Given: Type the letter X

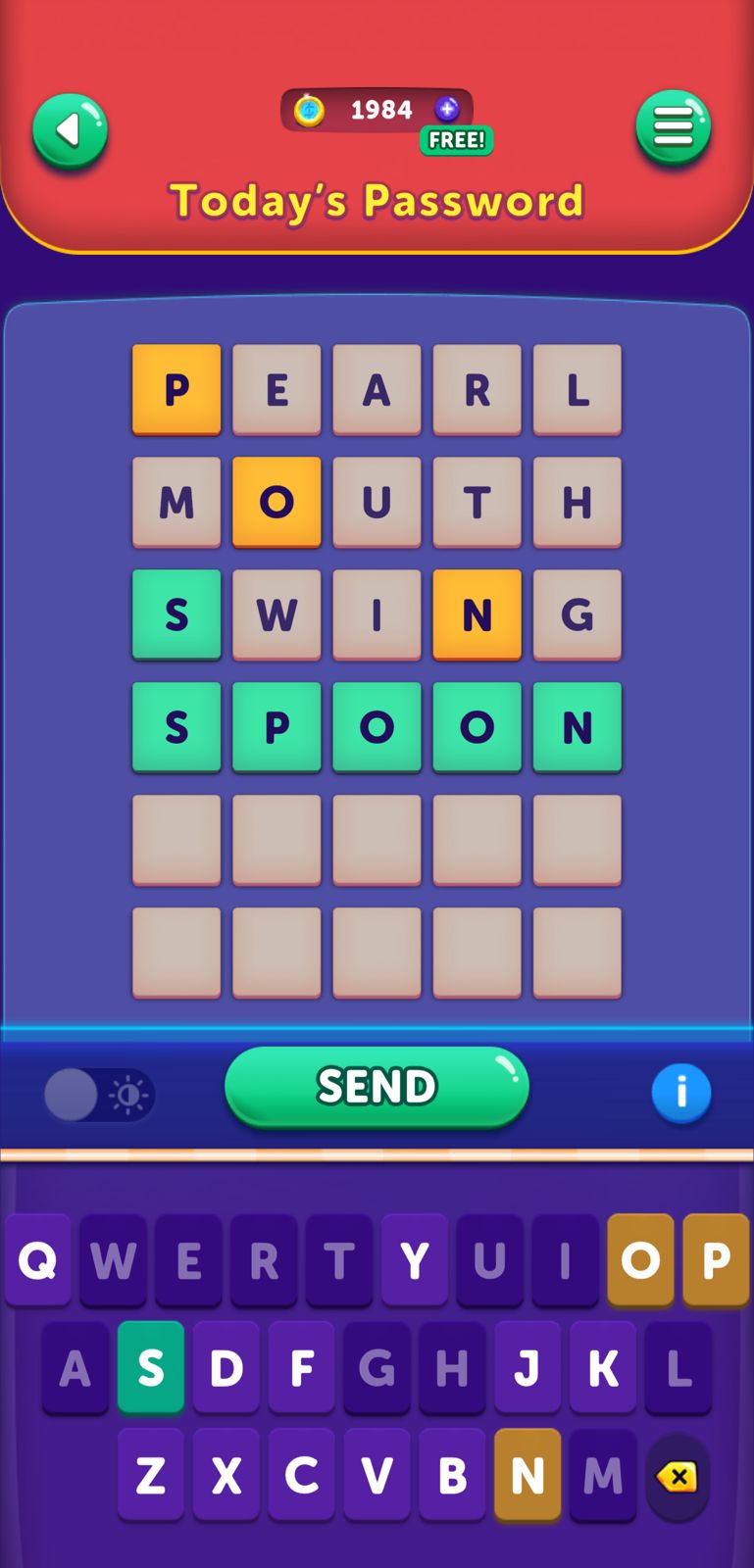Looking at the screenshot, I should click(226, 1474).
